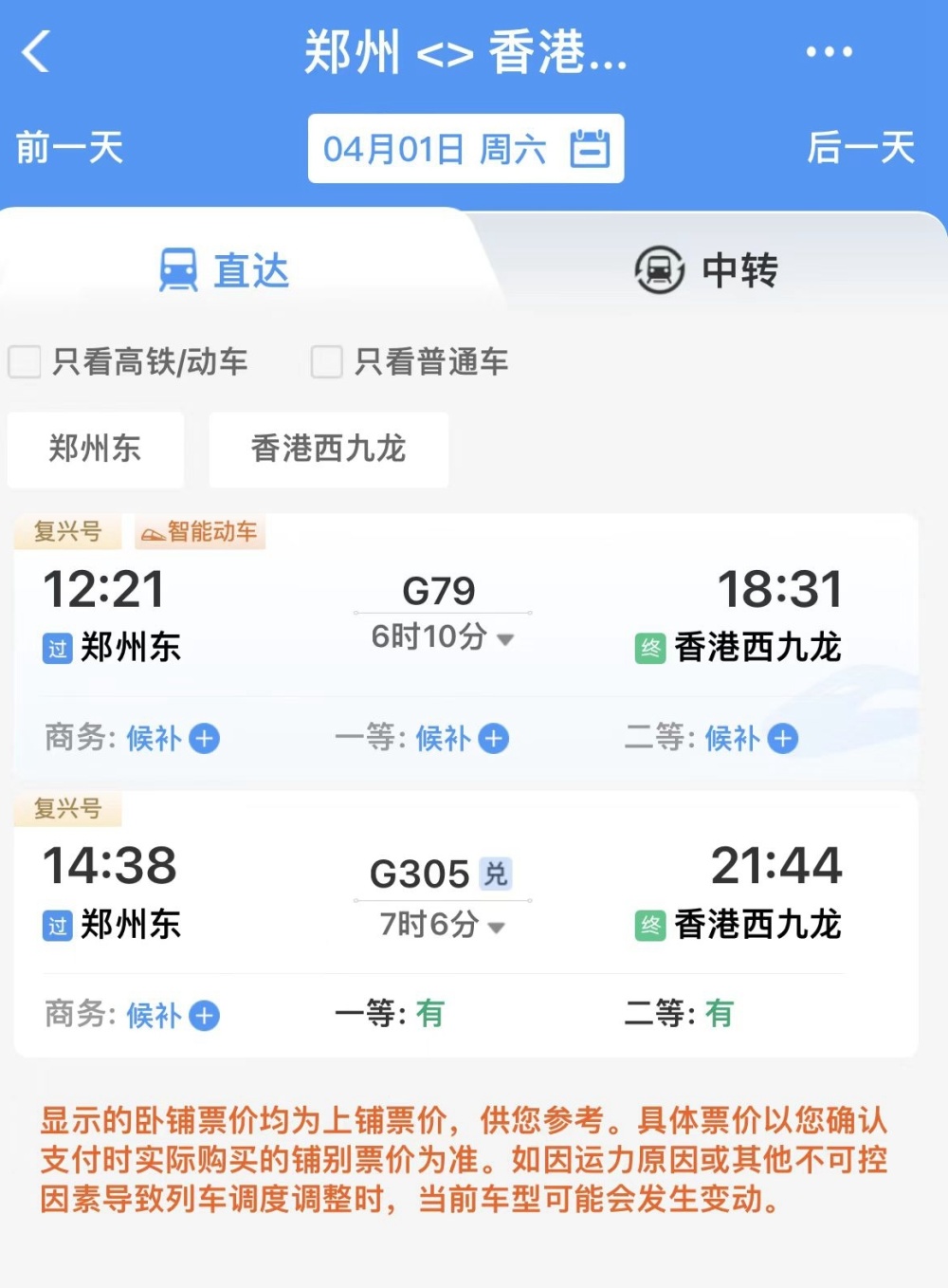Switch to the 直达 direct tab
Viewport: 948px width, 1288px height.
(225, 270)
